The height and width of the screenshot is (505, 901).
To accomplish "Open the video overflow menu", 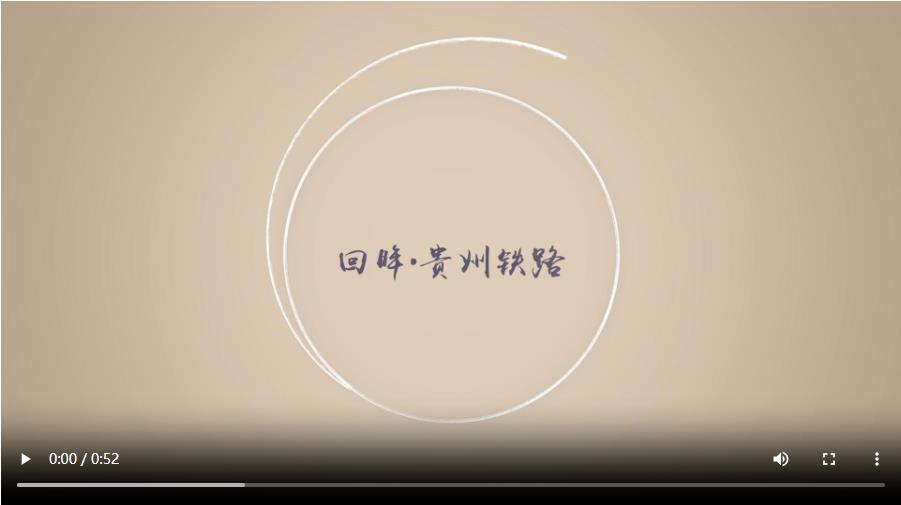I will tap(877, 459).
